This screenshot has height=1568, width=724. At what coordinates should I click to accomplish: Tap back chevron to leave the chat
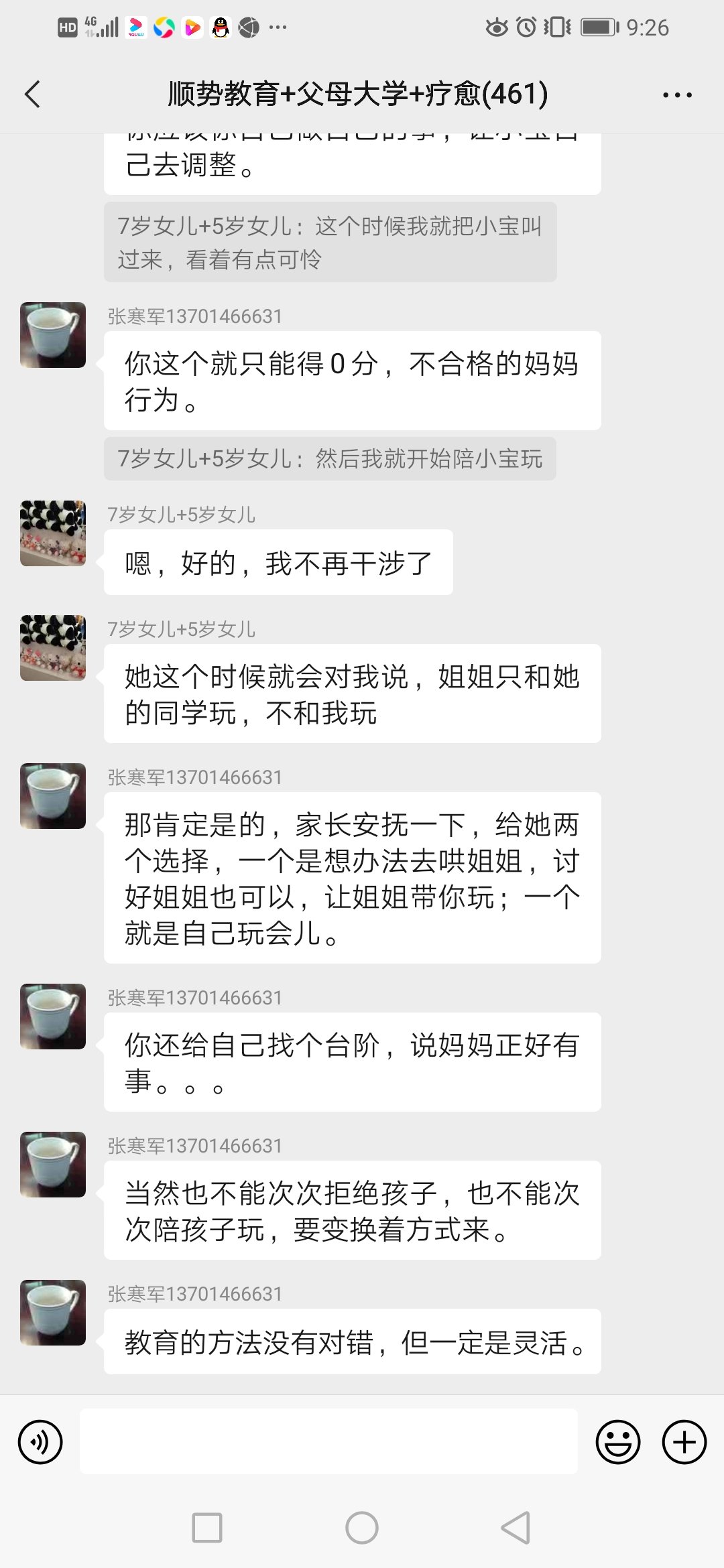pos(34,94)
